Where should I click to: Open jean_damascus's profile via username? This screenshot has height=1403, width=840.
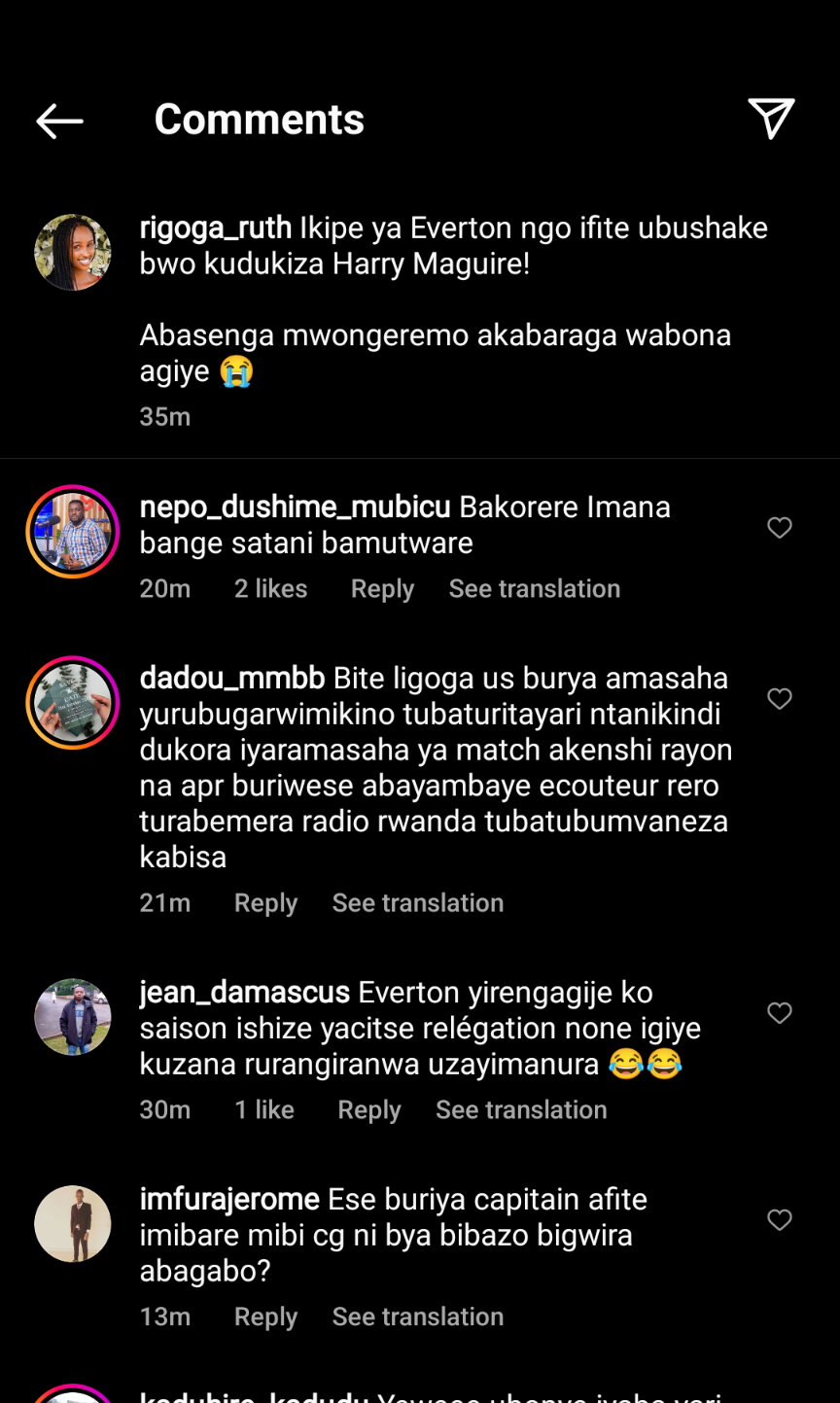point(245,993)
